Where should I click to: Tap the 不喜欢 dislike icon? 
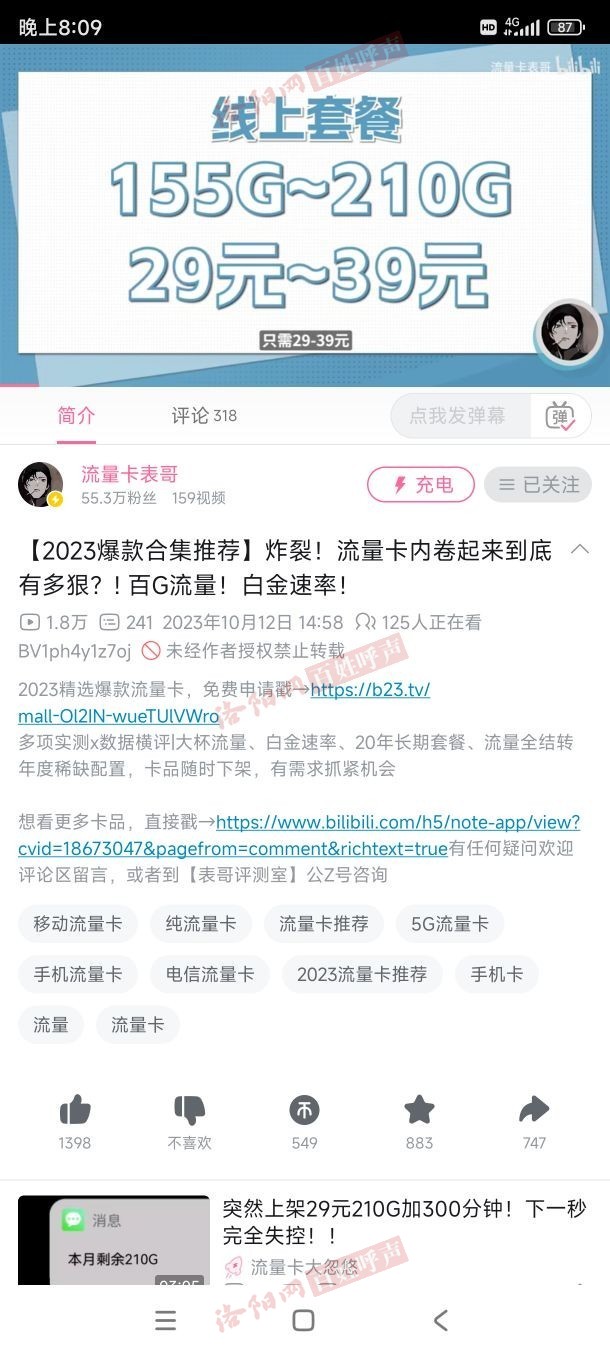click(189, 1110)
